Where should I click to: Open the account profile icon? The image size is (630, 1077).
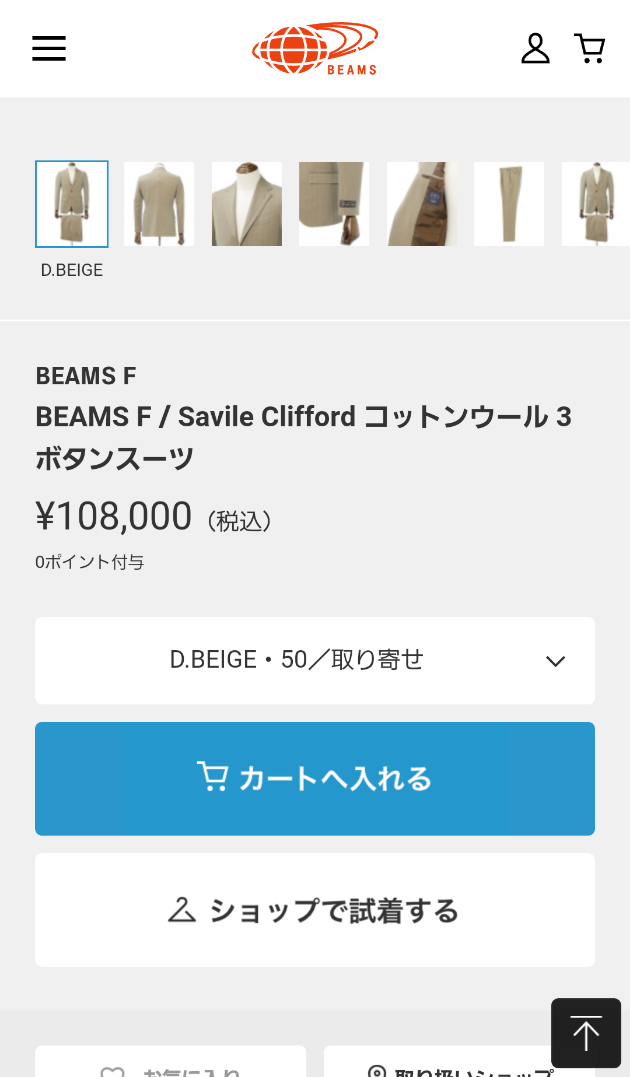pyautogui.click(x=535, y=49)
